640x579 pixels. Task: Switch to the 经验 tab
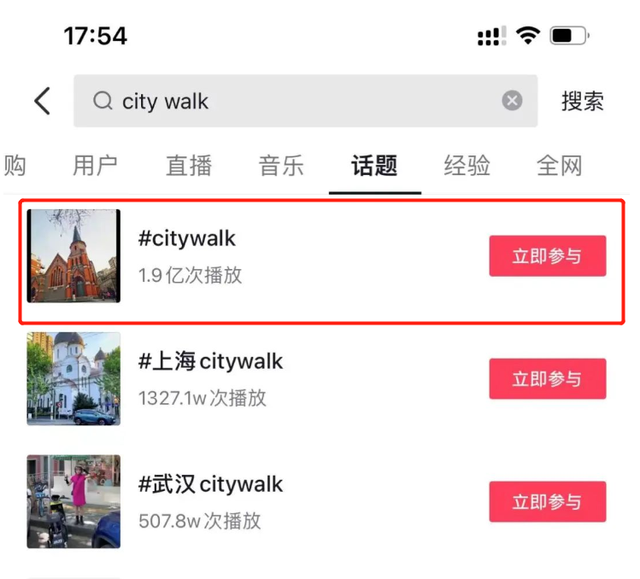point(467,166)
